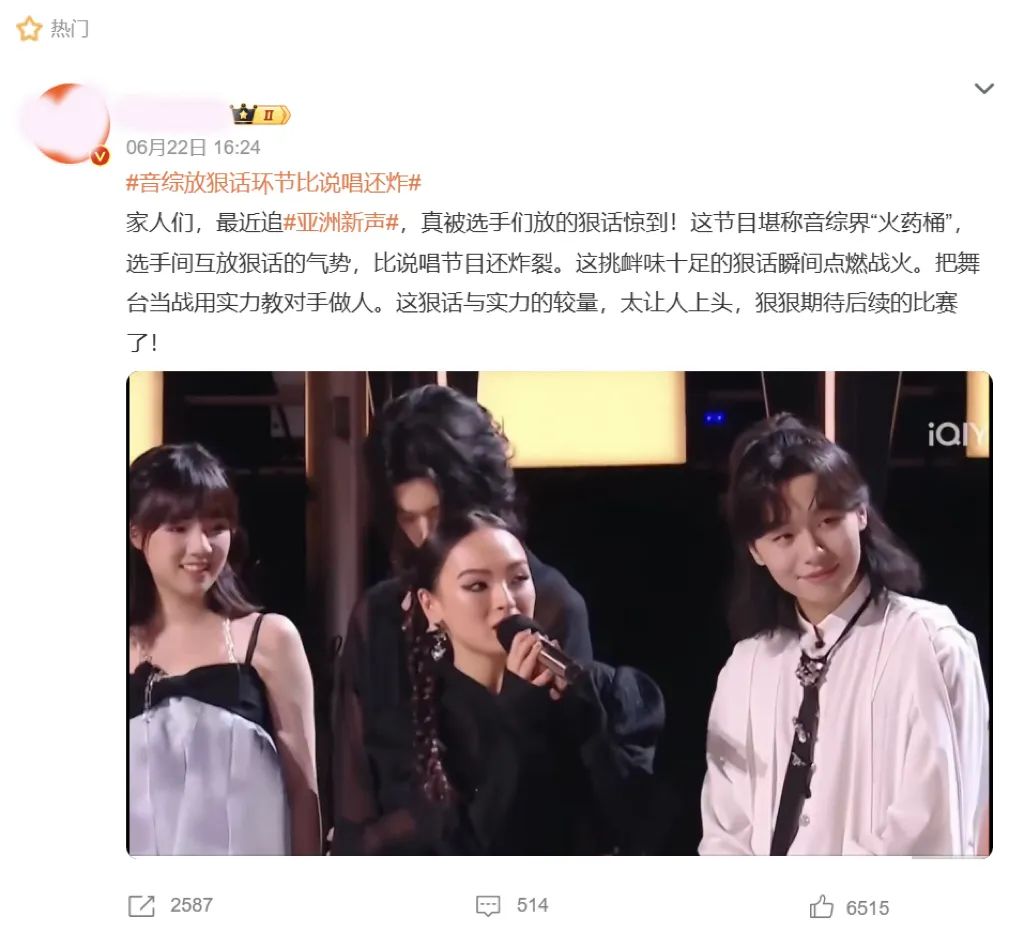
Task: Open the poster's profile avatar
Action: (x=70, y=124)
